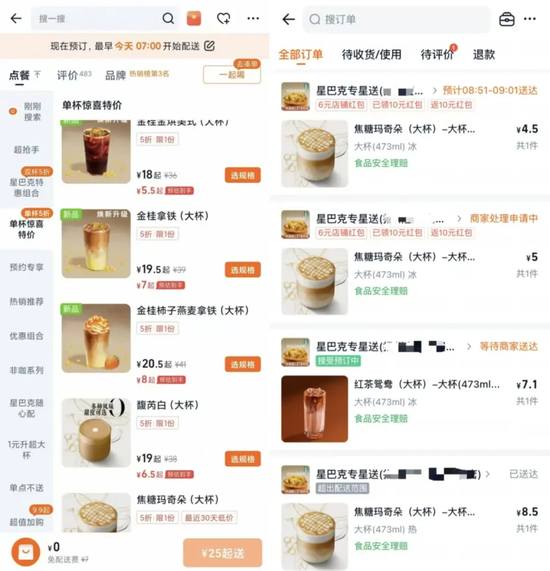The width and height of the screenshot is (550, 571).
Task: Open the red envelope icon in the store toolbar
Action: point(194,18)
